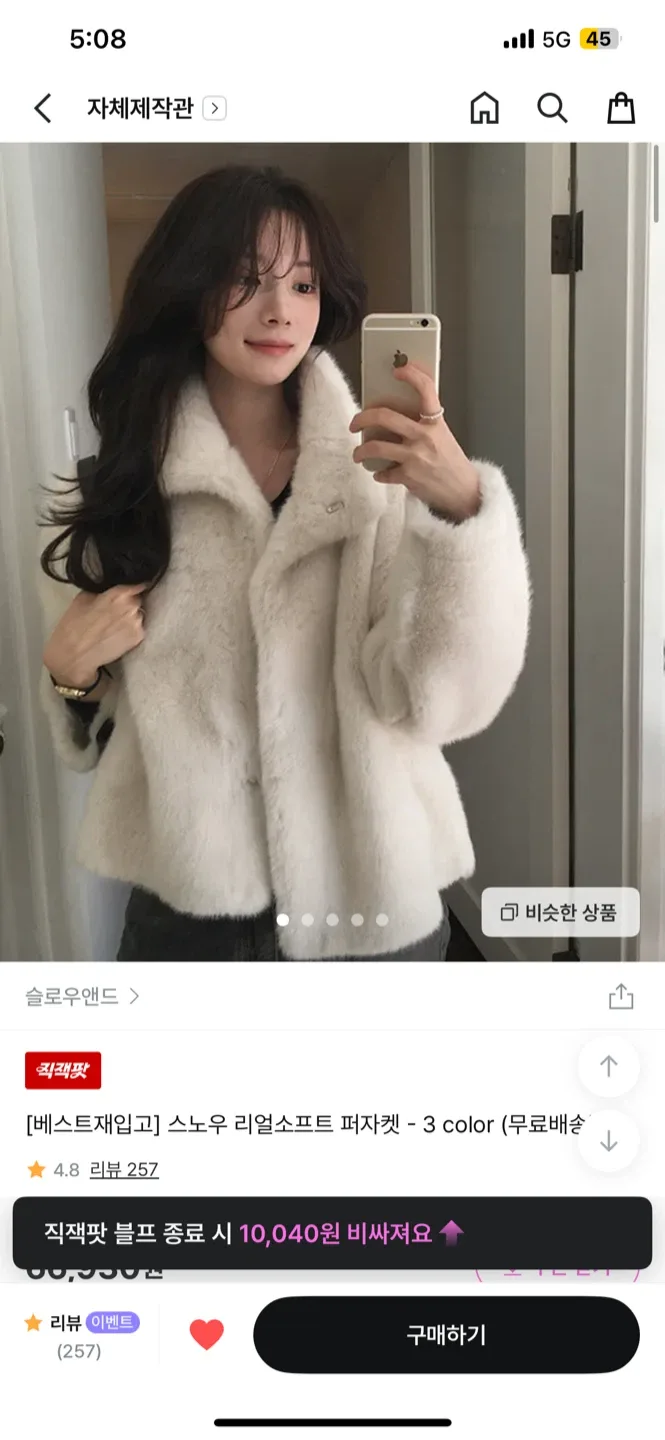Screen dimensions: 665x1440
Task: Tap 구매하기 to purchase
Action: (x=446, y=1335)
